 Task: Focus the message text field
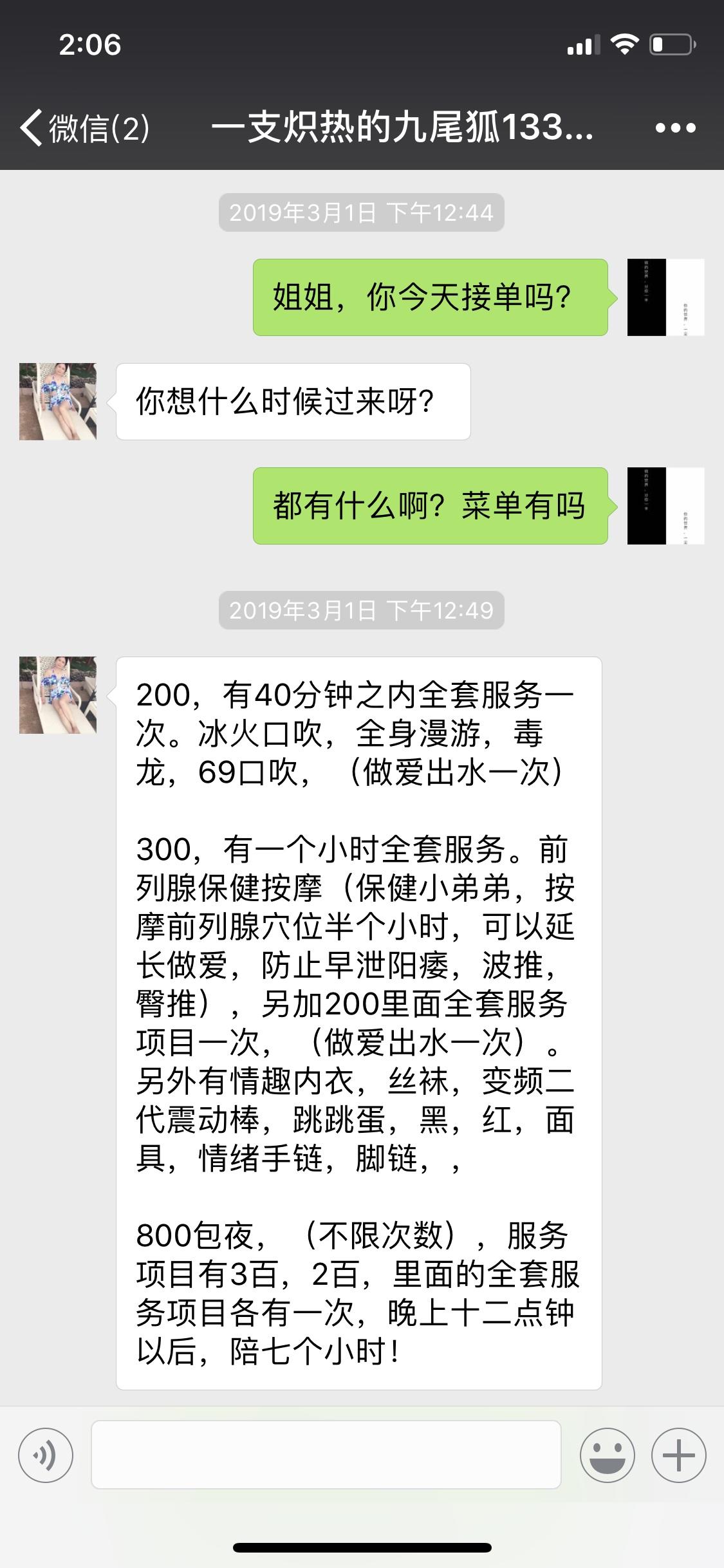[326, 1455]
